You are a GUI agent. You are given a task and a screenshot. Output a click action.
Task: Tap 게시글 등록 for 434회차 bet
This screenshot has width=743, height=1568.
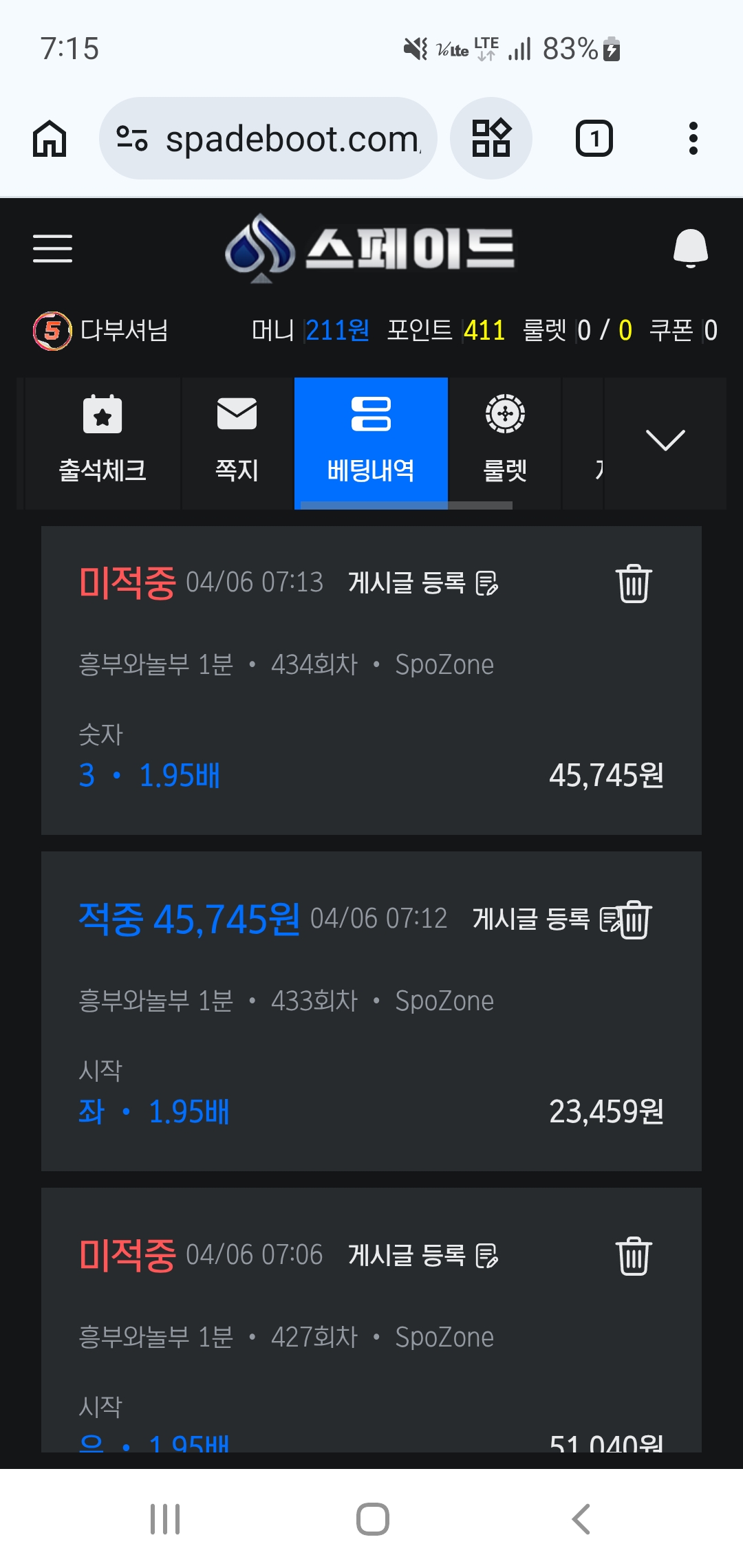click(422, 583)
